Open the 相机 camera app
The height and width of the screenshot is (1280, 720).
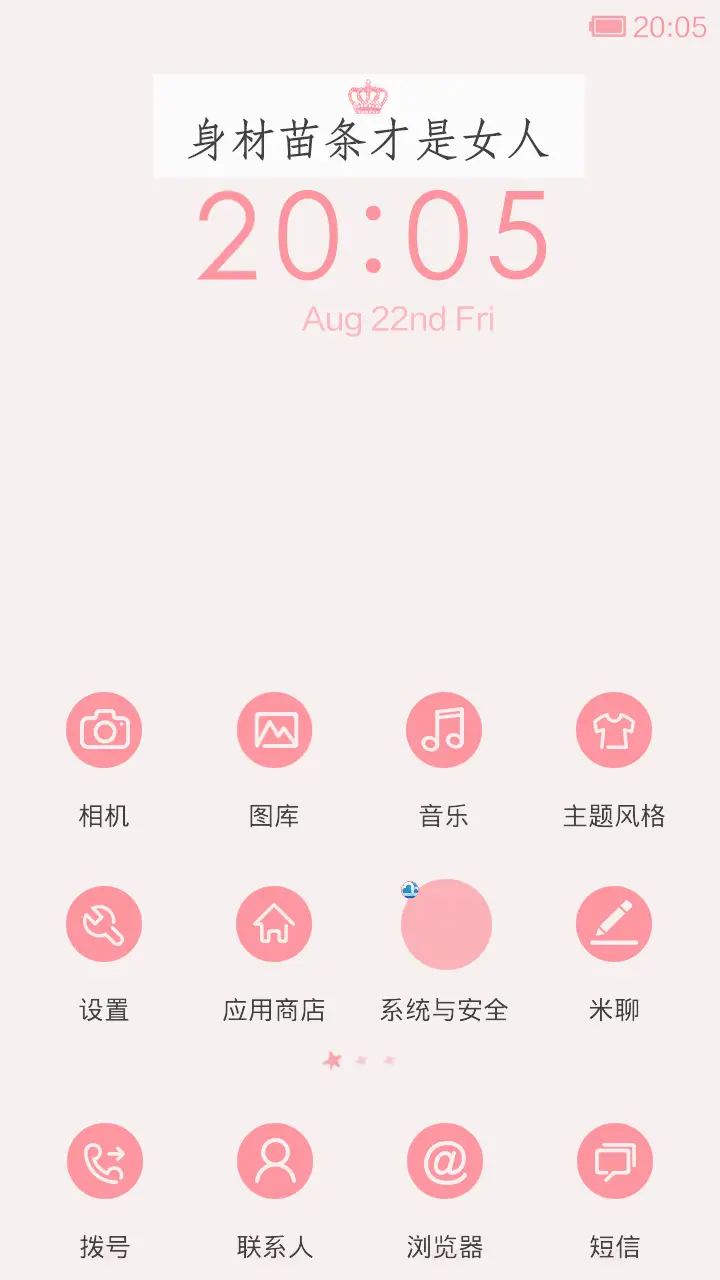point(104,730)
